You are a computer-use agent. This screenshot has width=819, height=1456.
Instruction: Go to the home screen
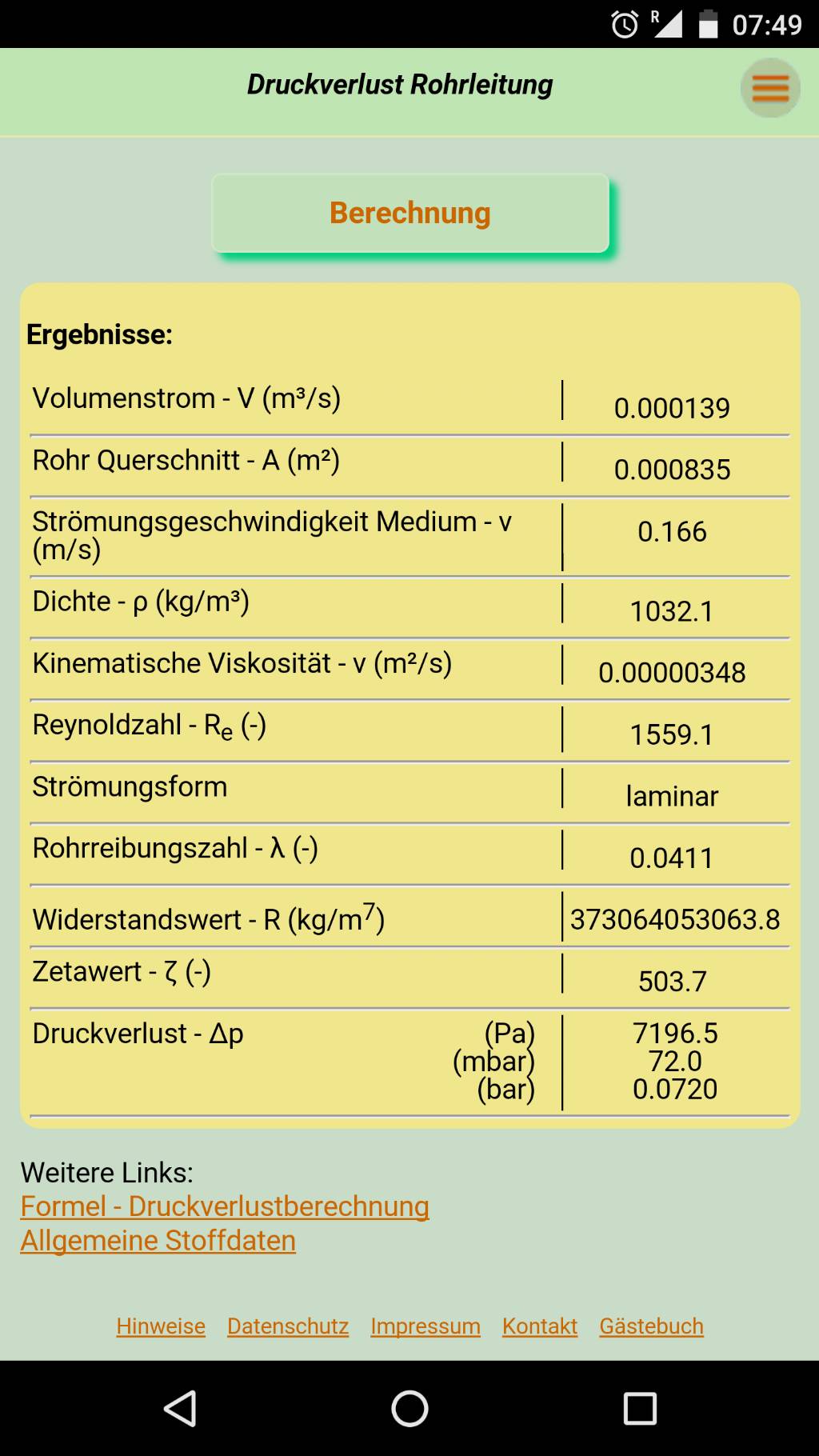[409, 1409]
